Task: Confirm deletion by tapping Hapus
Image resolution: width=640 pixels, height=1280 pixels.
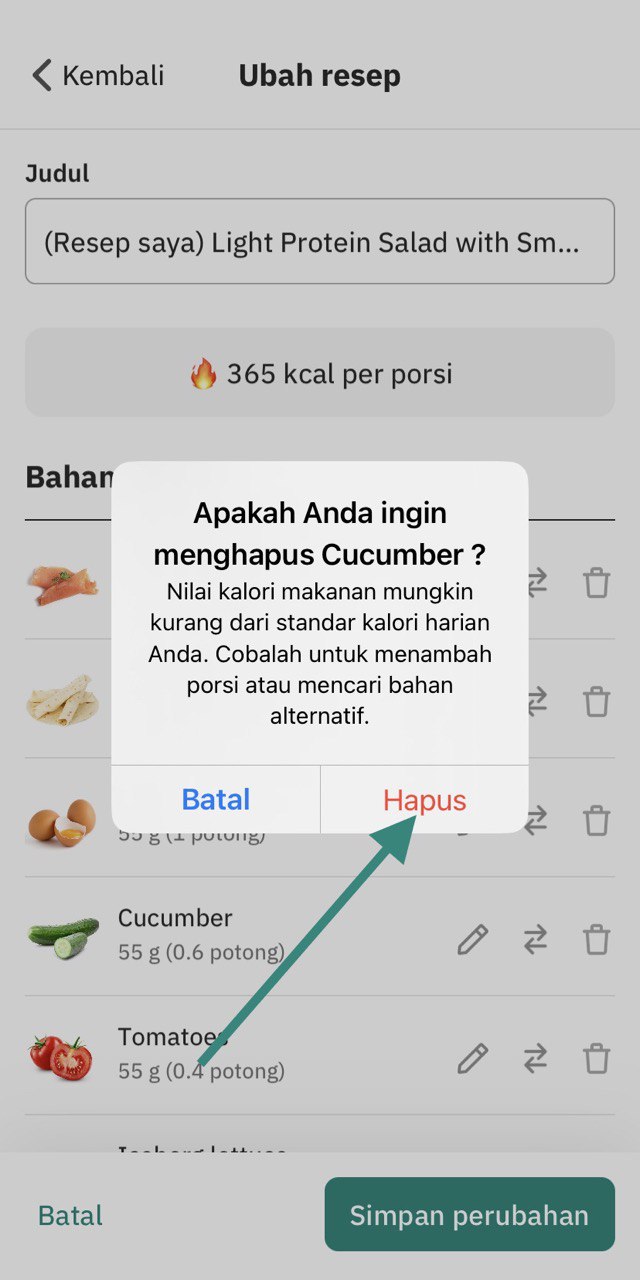Action: point(424,800)
